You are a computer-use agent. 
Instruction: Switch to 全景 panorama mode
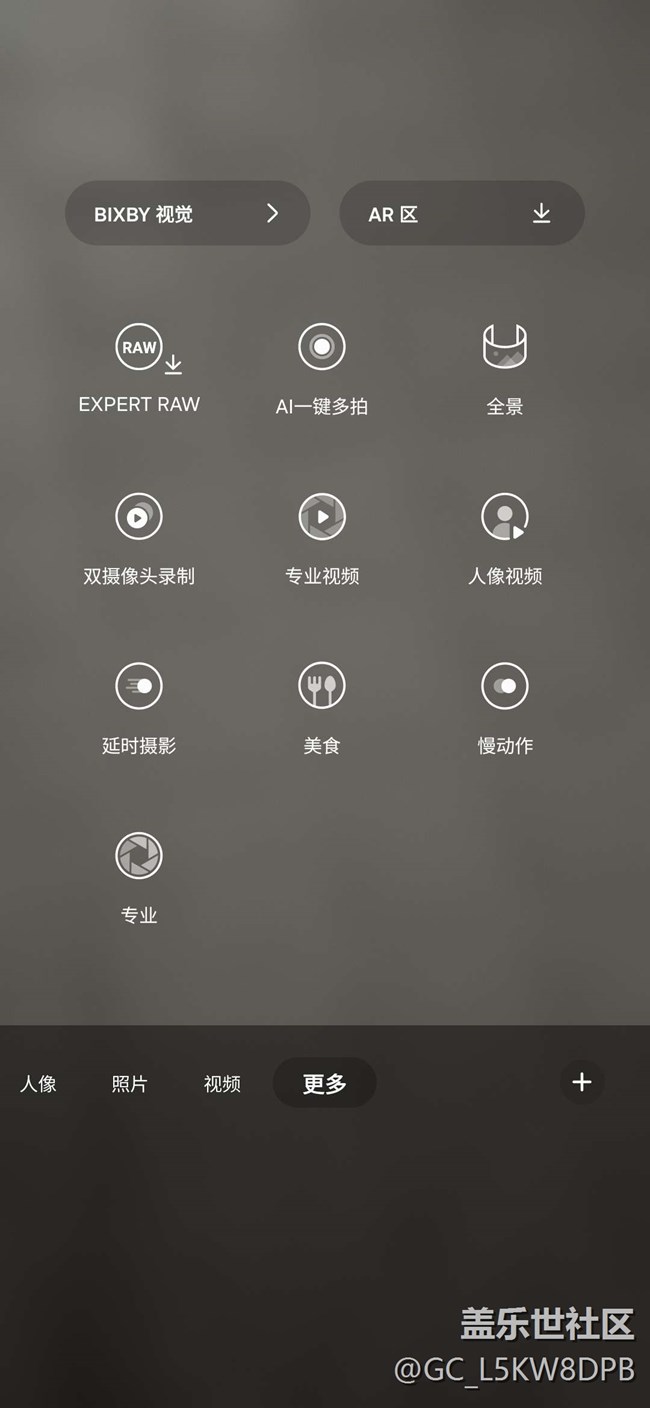505,367
